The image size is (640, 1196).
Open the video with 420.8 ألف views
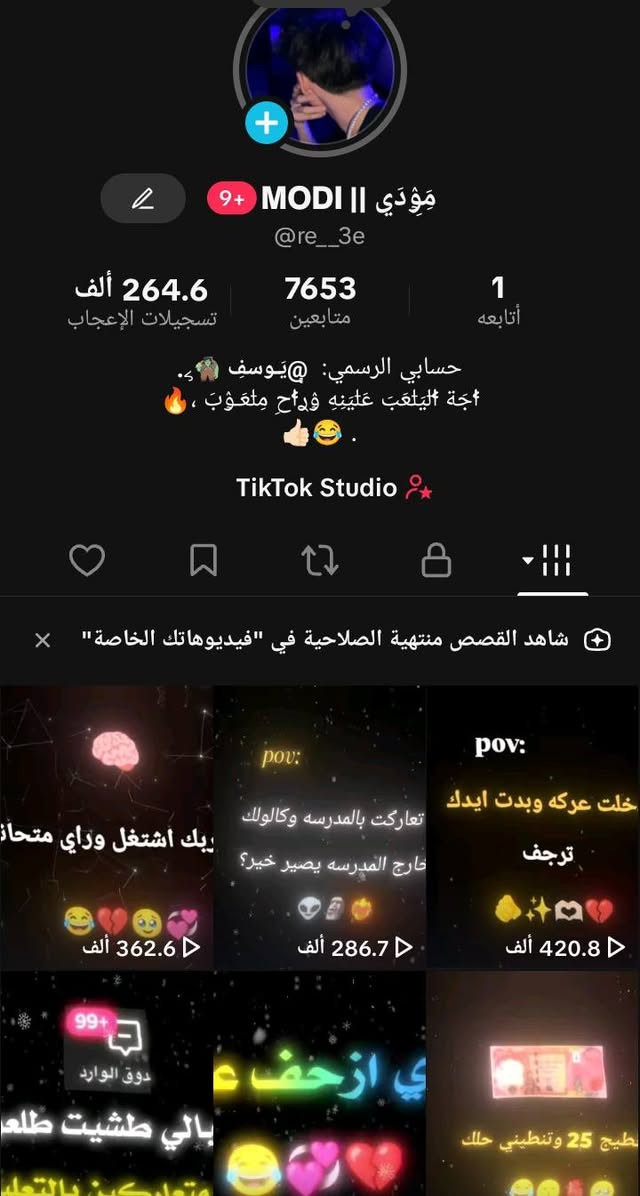point(533,827)
